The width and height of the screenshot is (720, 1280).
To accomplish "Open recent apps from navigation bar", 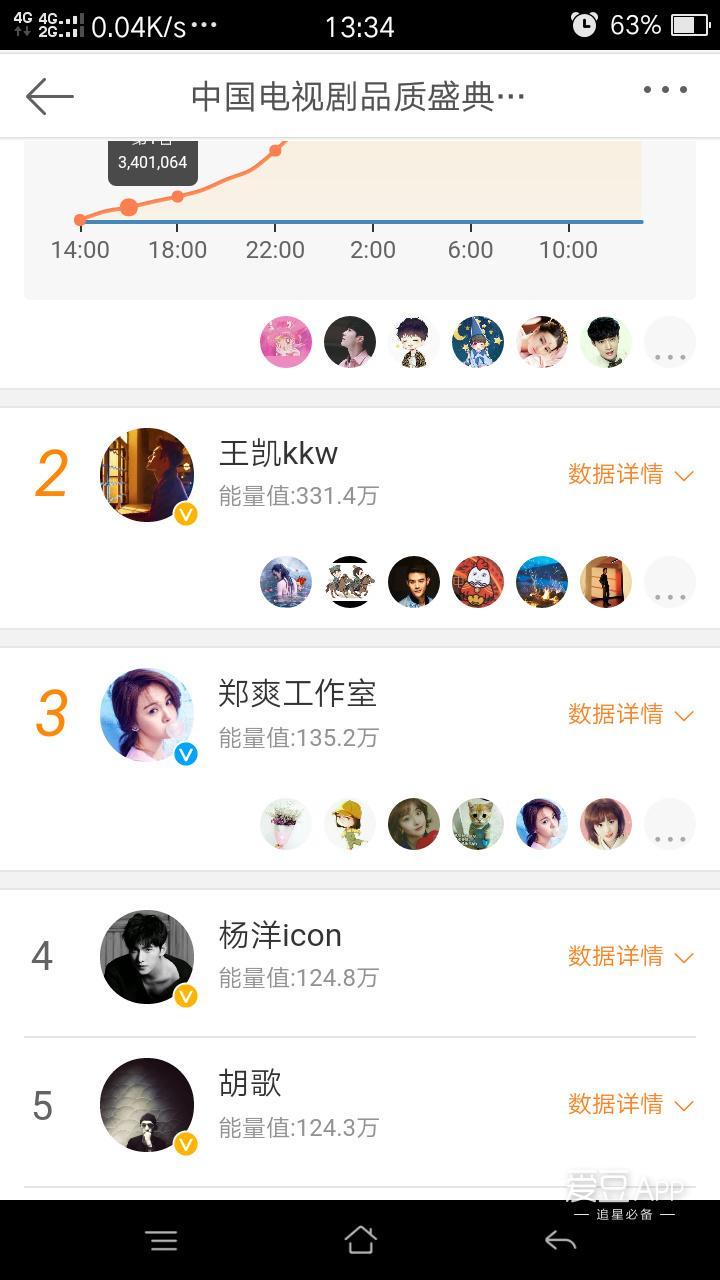I will click(x=161, y=1240).
